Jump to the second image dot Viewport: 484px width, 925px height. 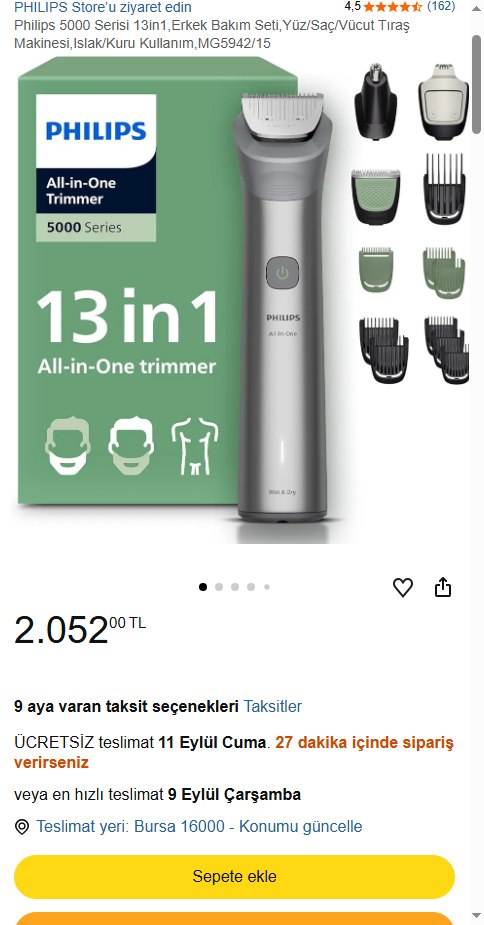point(219,587)
